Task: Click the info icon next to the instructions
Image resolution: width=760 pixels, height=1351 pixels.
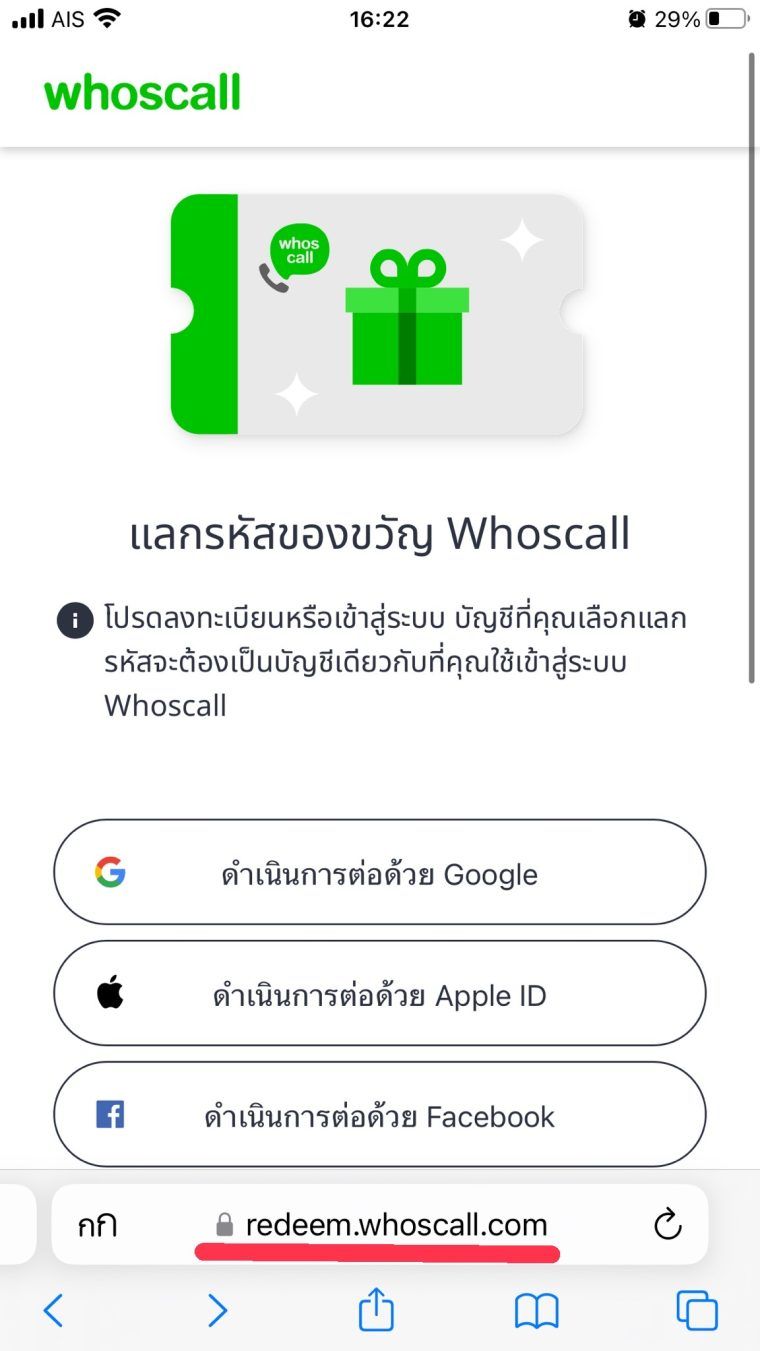Action: pyautogui.click(x=73, y=620)
